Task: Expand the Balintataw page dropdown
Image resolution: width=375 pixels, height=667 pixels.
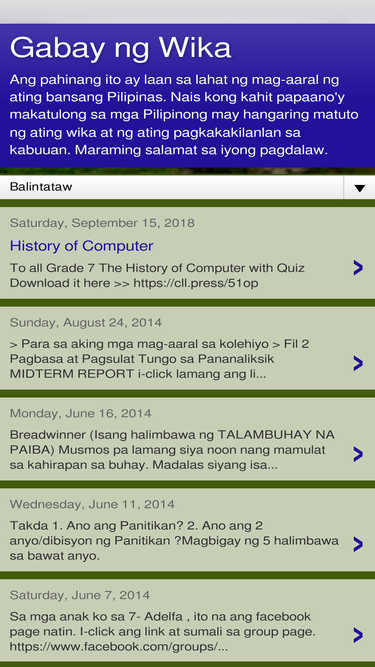Action: click(x=188, y=187)
